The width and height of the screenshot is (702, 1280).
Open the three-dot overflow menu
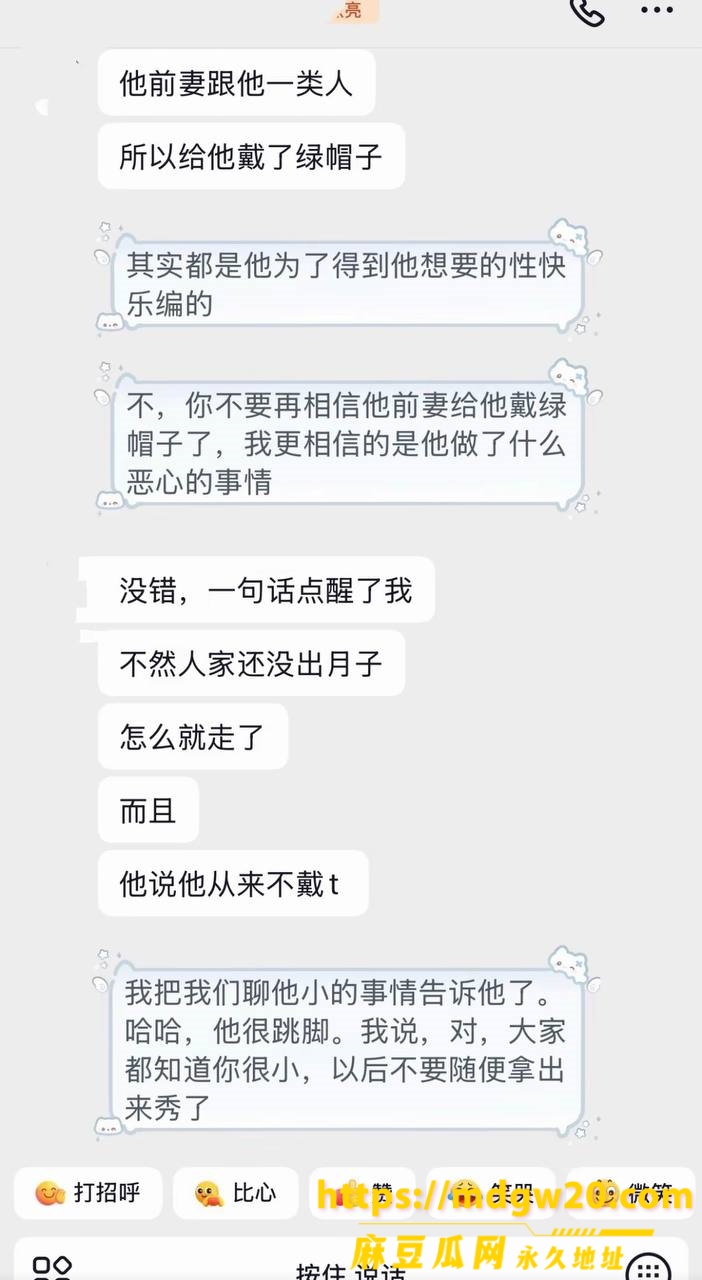click(x=657, y=10)
